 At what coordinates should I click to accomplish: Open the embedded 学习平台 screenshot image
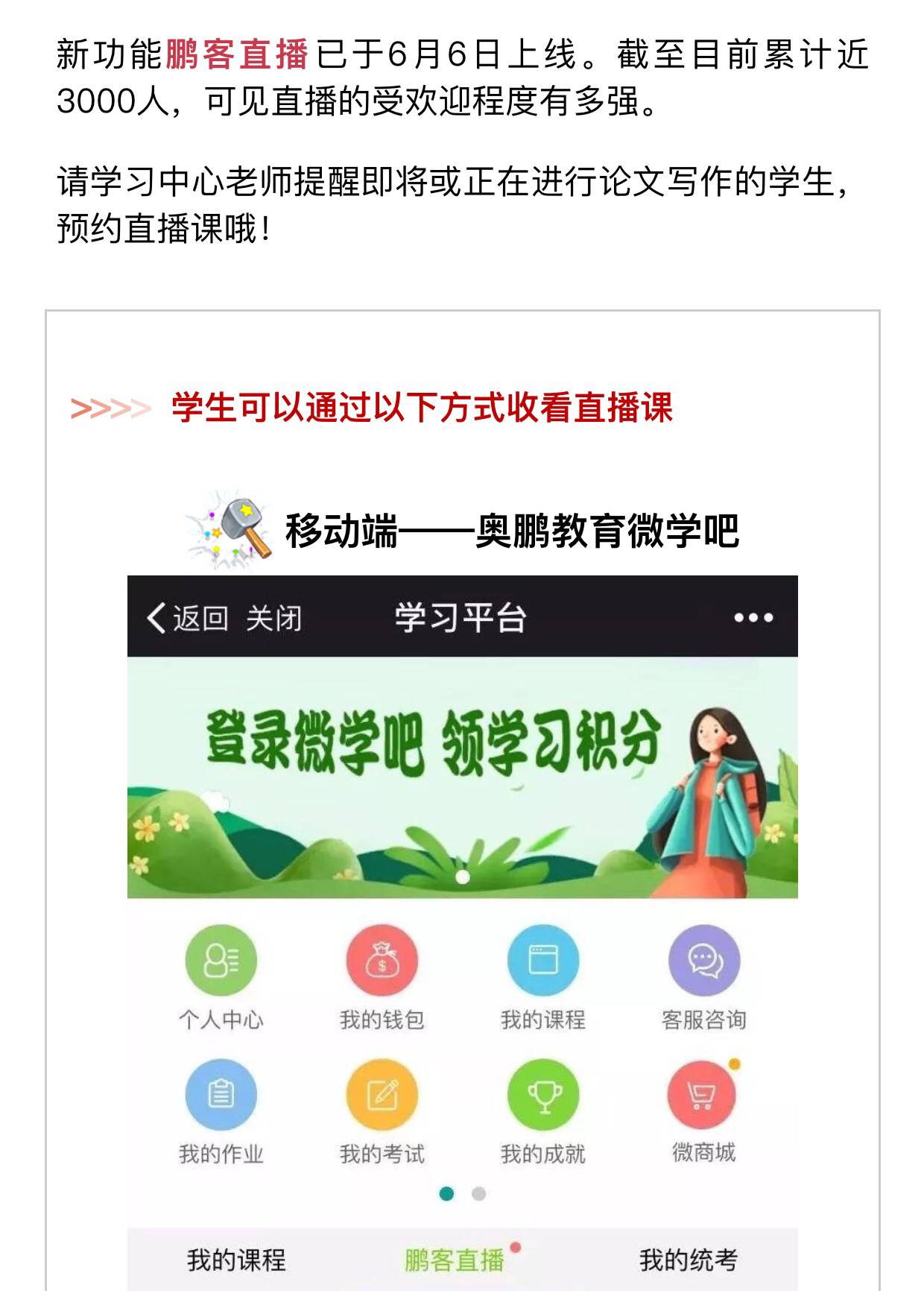click(462, 932)
